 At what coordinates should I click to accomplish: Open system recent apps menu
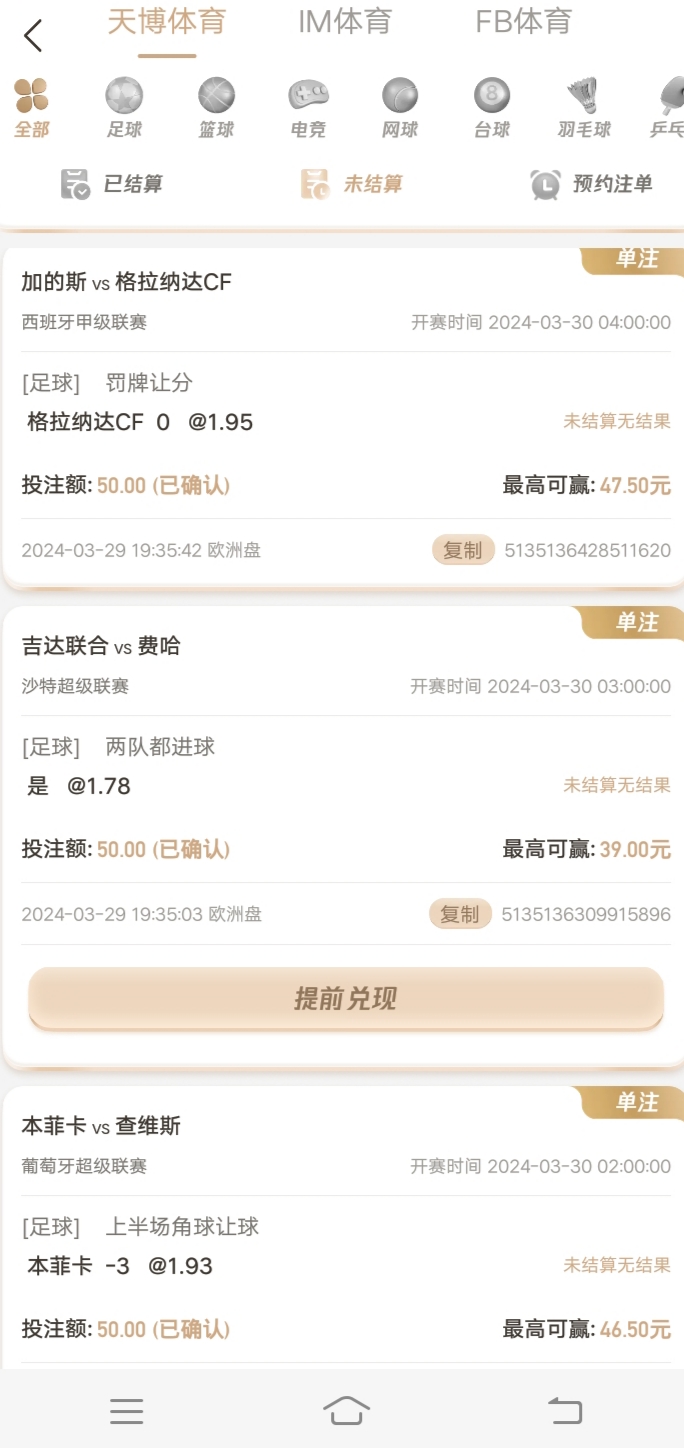coord(127,1411)
